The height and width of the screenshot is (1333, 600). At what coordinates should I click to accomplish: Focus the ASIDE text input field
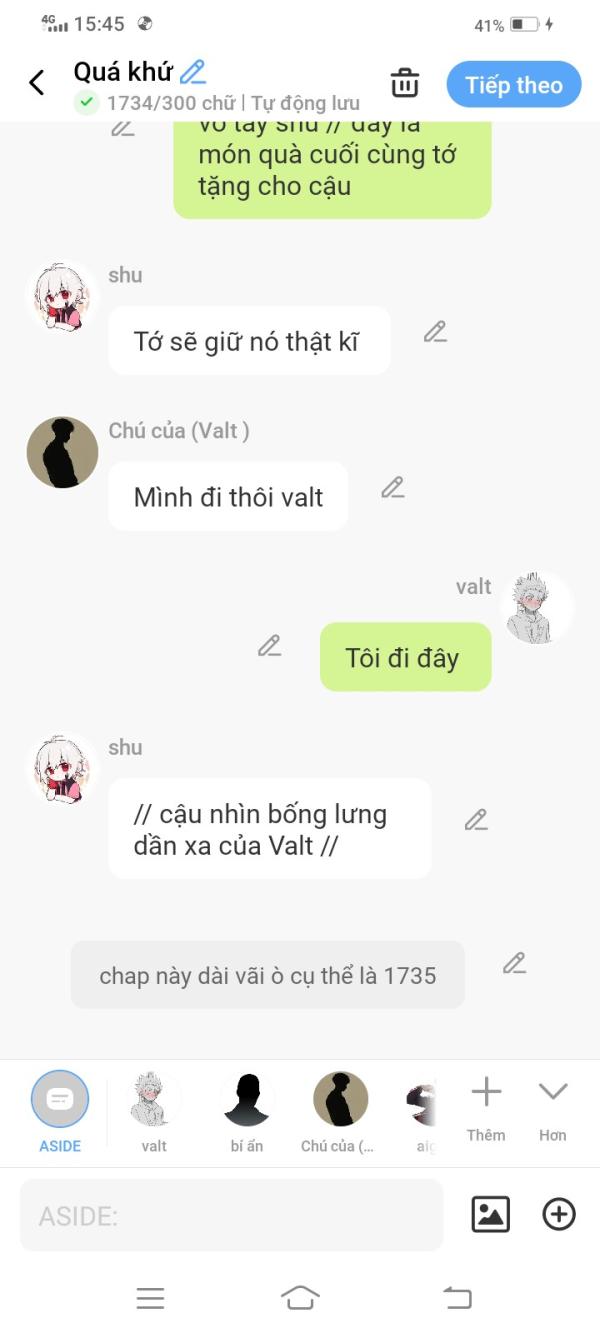(231, 1215)
